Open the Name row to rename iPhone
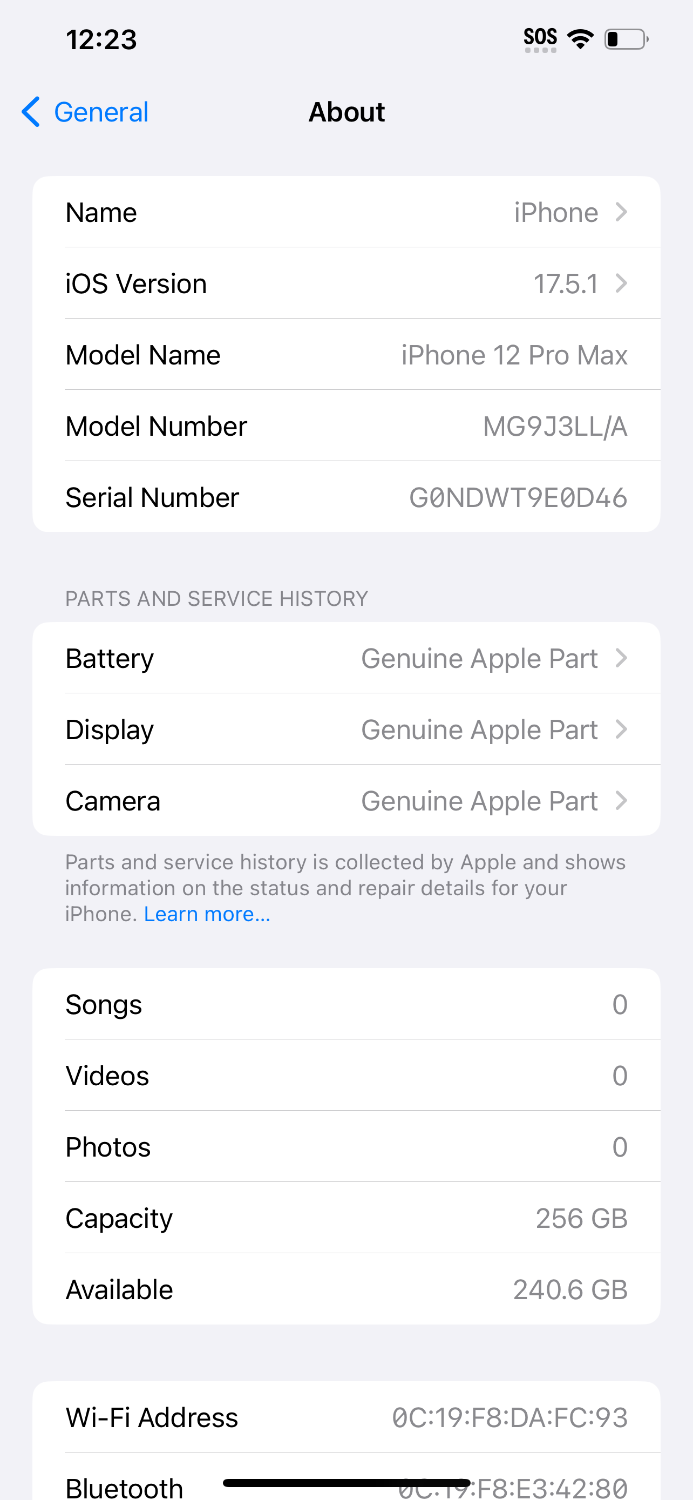This screenshot has height=1500, width=693. click(346, 212)
